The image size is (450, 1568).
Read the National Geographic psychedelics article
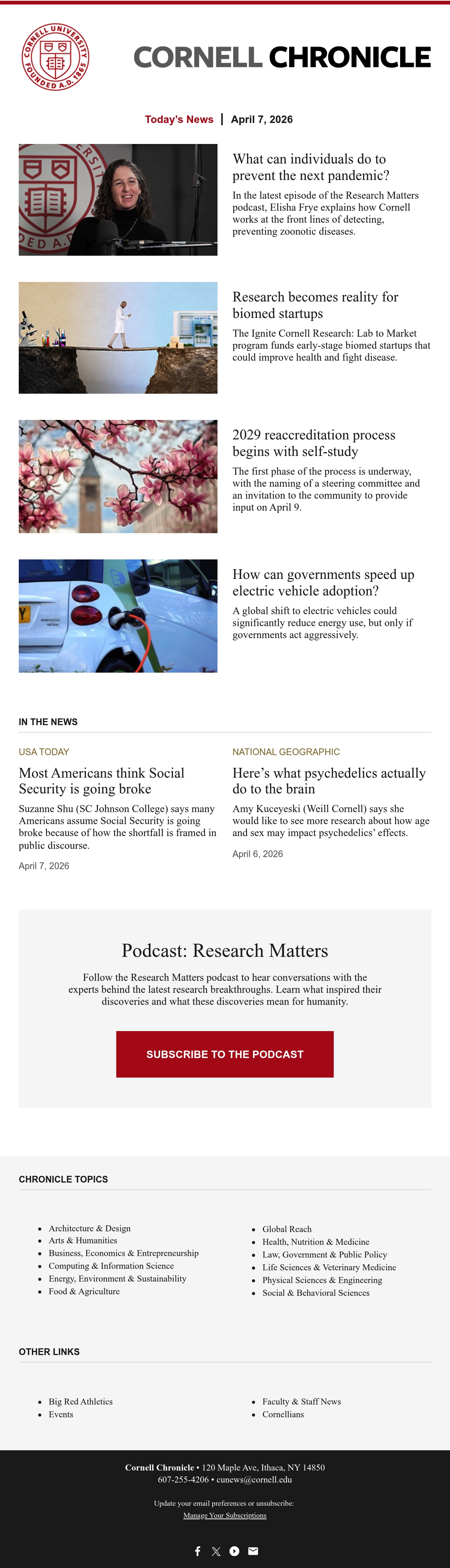(x=329, y=781)
